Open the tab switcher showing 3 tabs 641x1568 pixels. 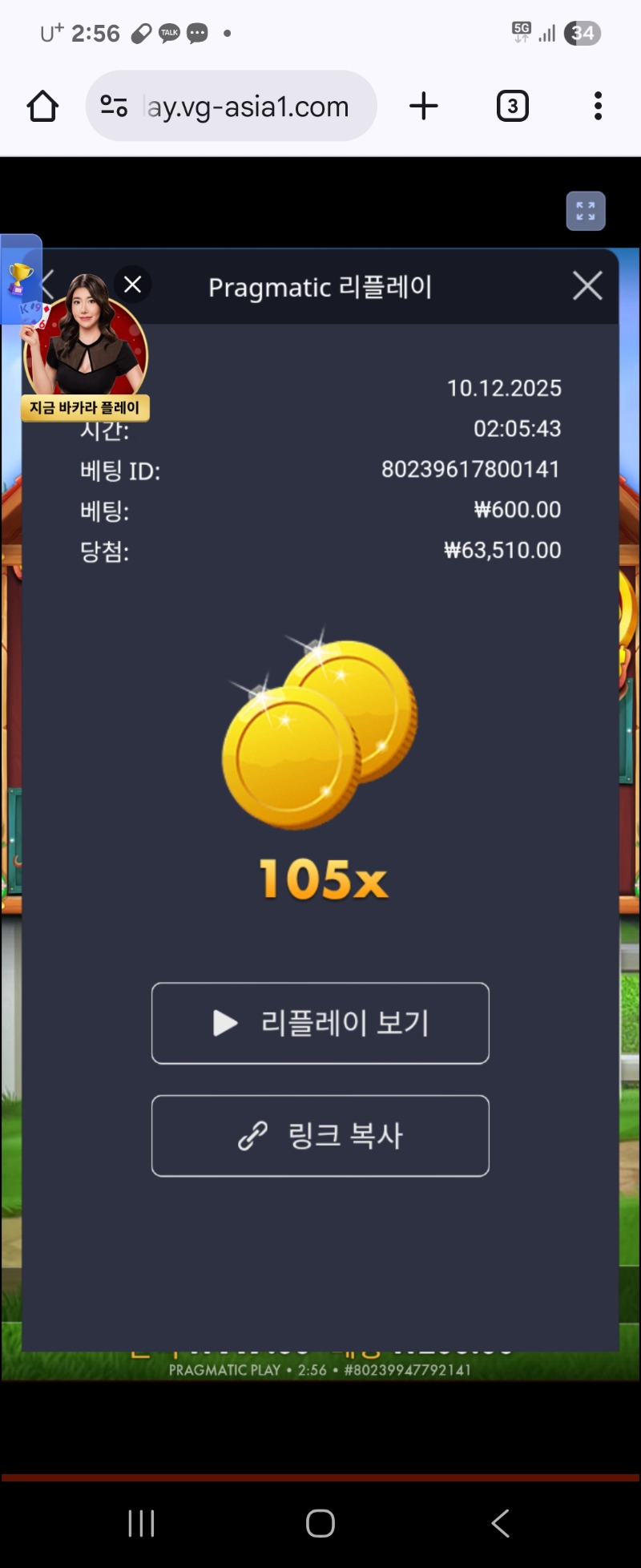coord(511,105)
